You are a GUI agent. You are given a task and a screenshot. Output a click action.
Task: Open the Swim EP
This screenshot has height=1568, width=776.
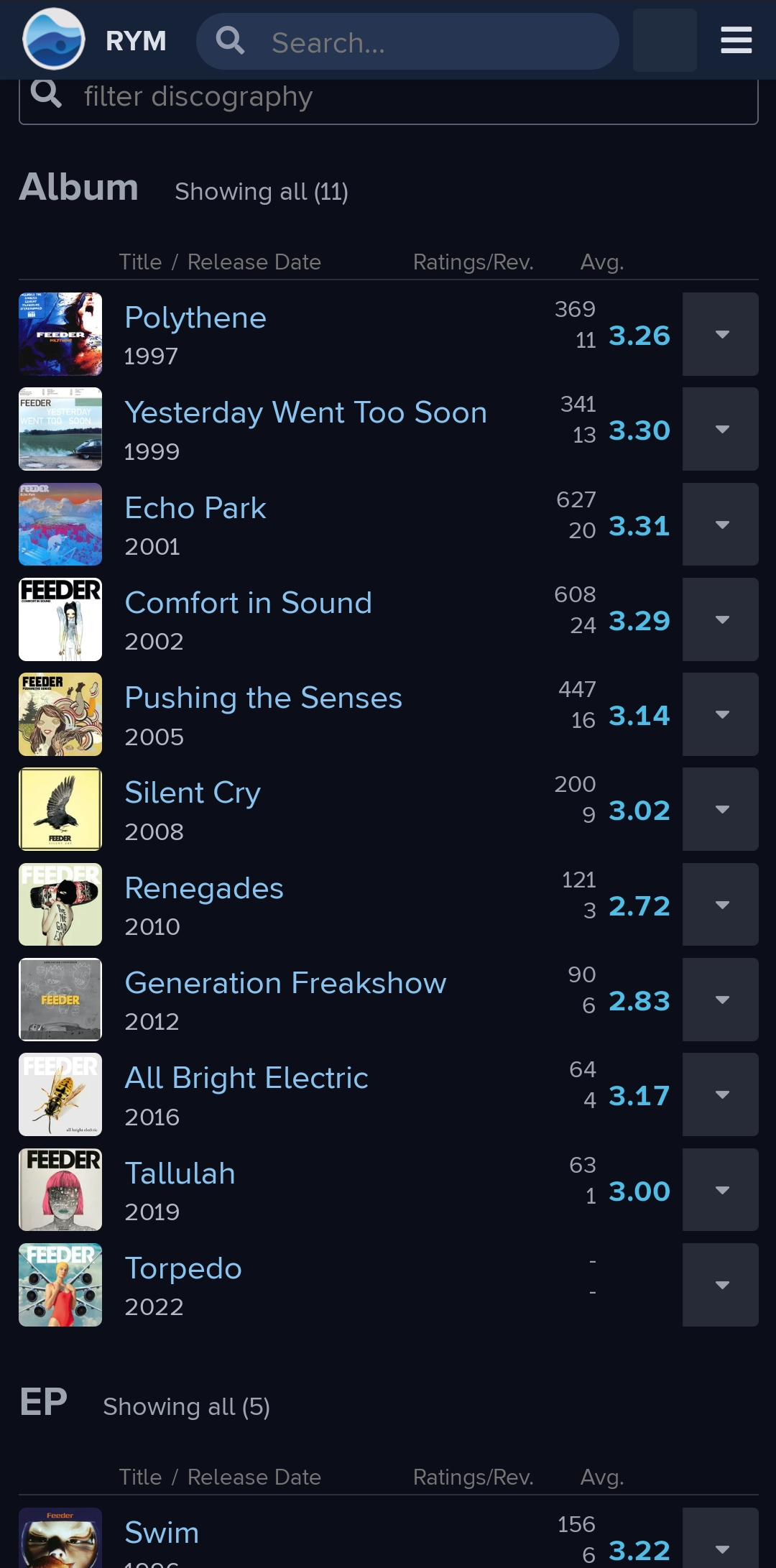[162, 1532]
